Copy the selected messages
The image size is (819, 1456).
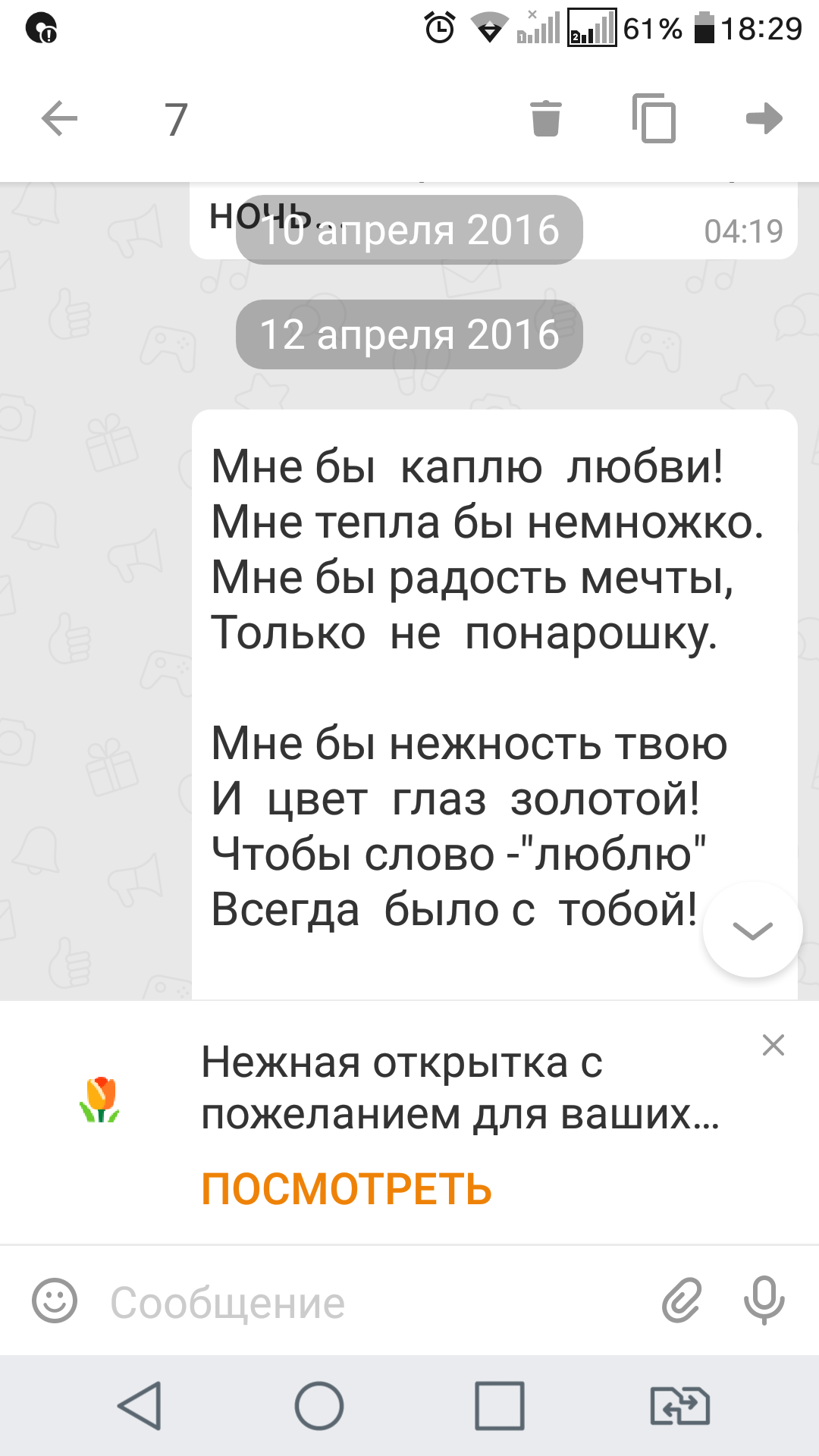654,118
